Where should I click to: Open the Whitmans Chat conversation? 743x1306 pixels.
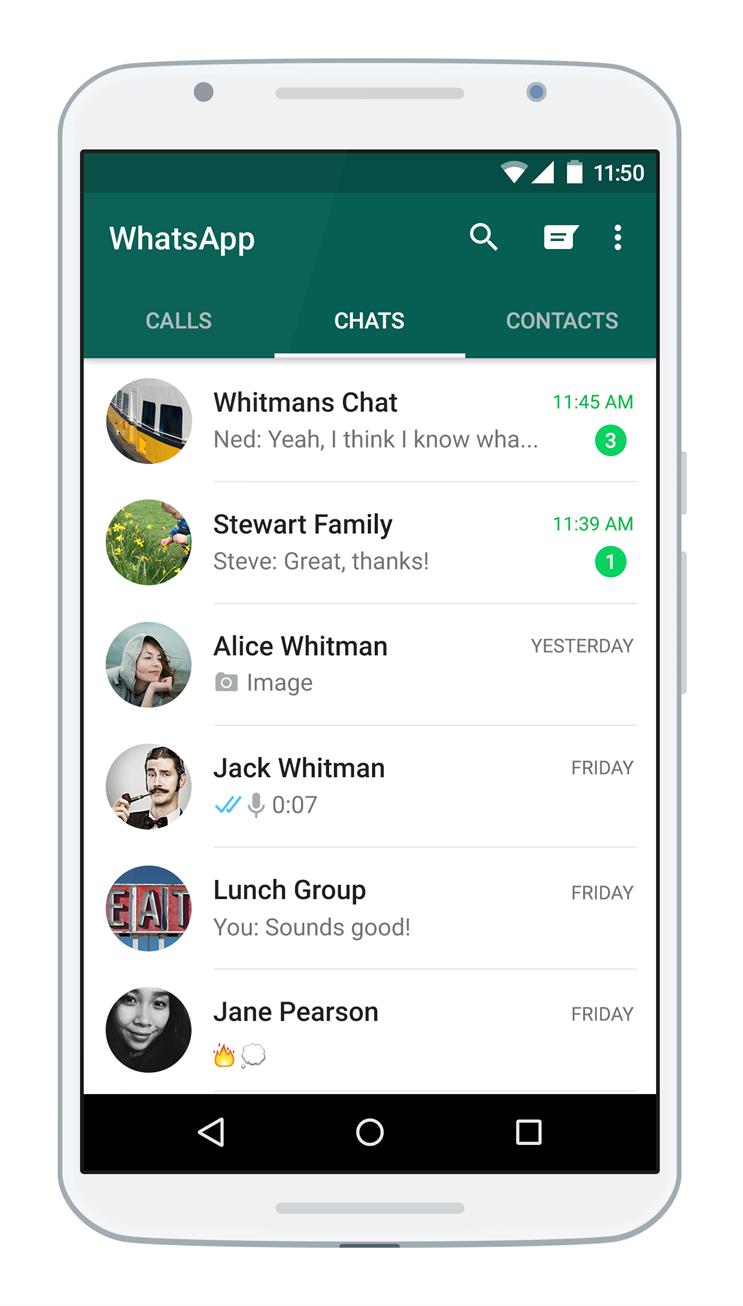(370, 421)
